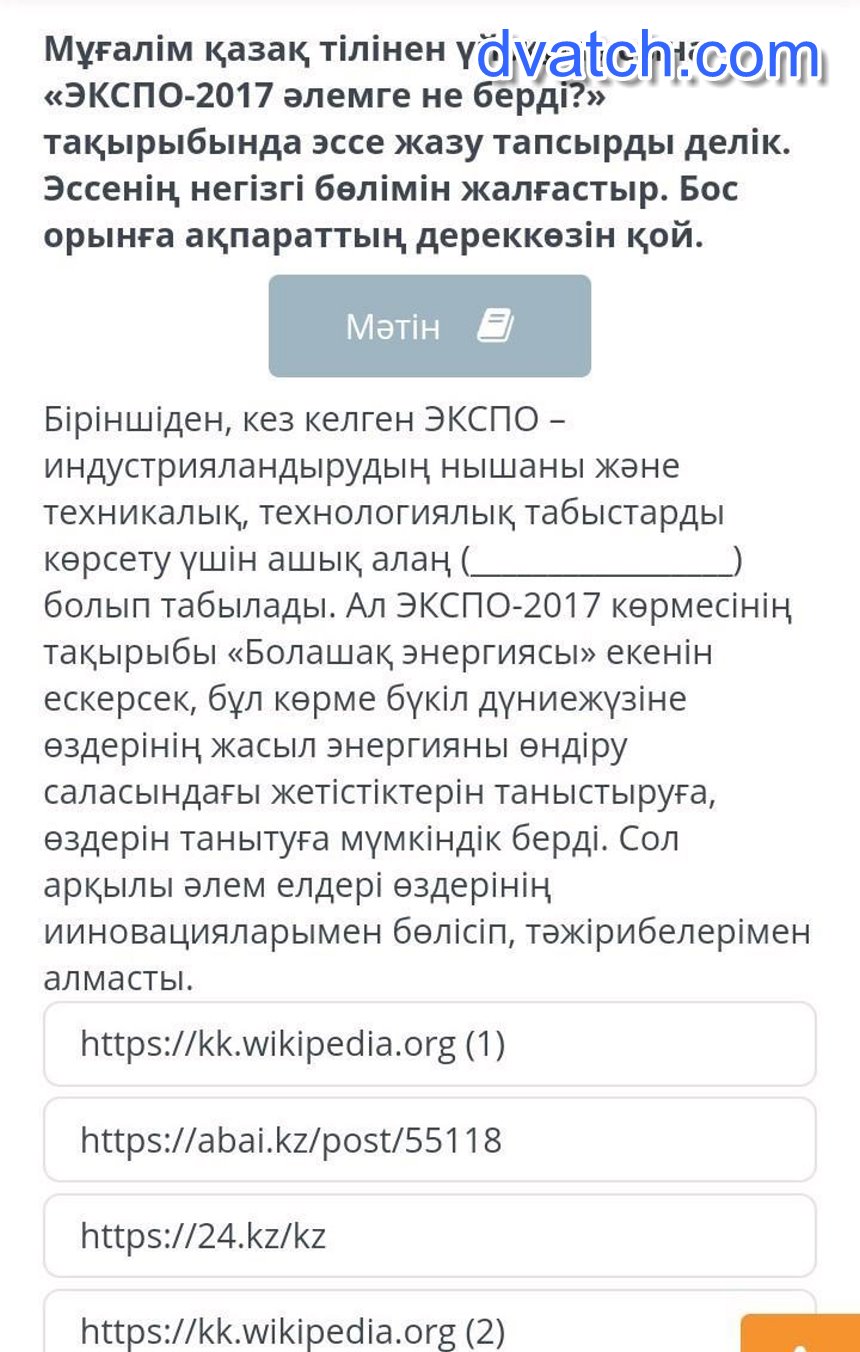Open the Мәтін text button
860x1352 pixels.
point(429,326)
